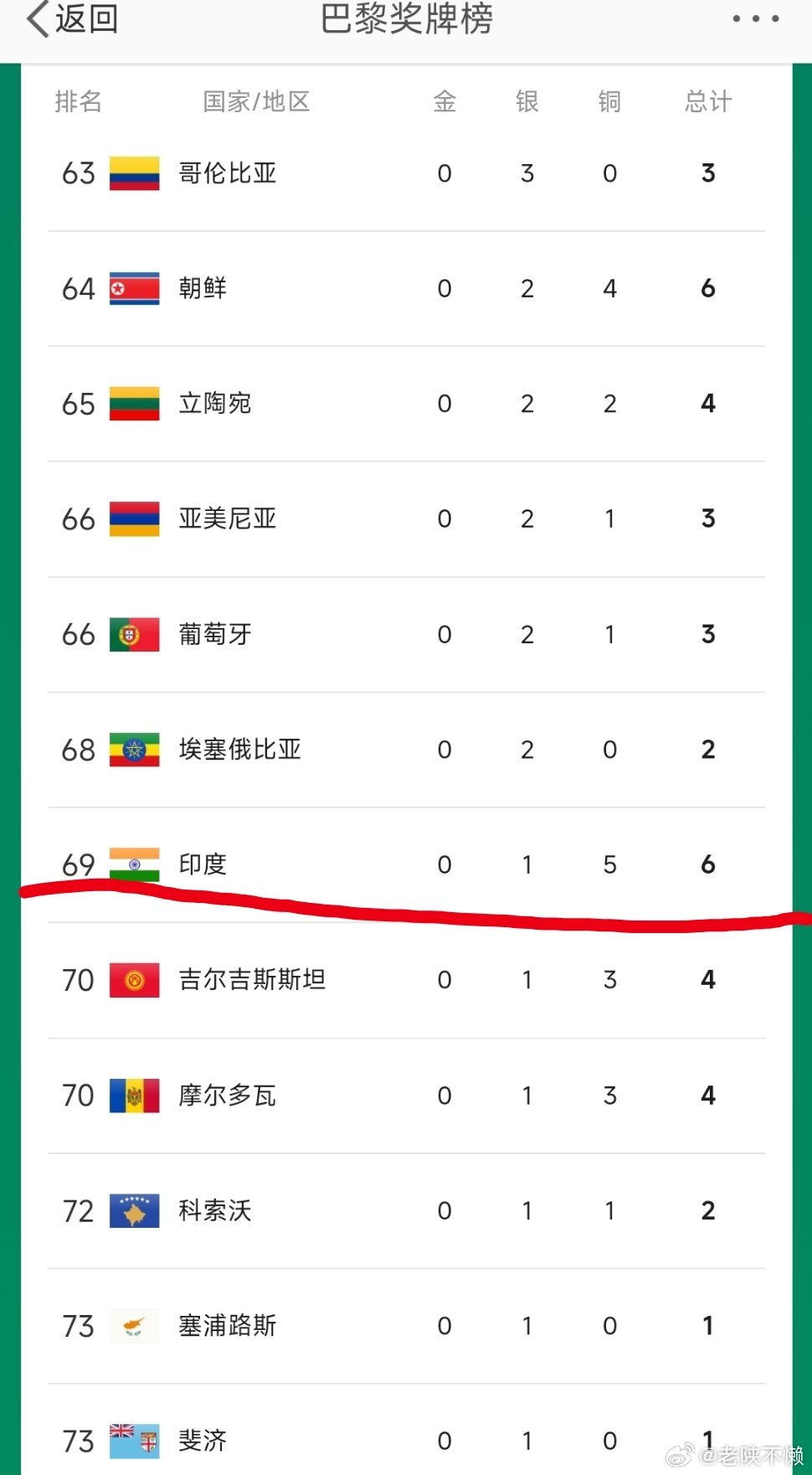Open the 印度 row details

406,864
